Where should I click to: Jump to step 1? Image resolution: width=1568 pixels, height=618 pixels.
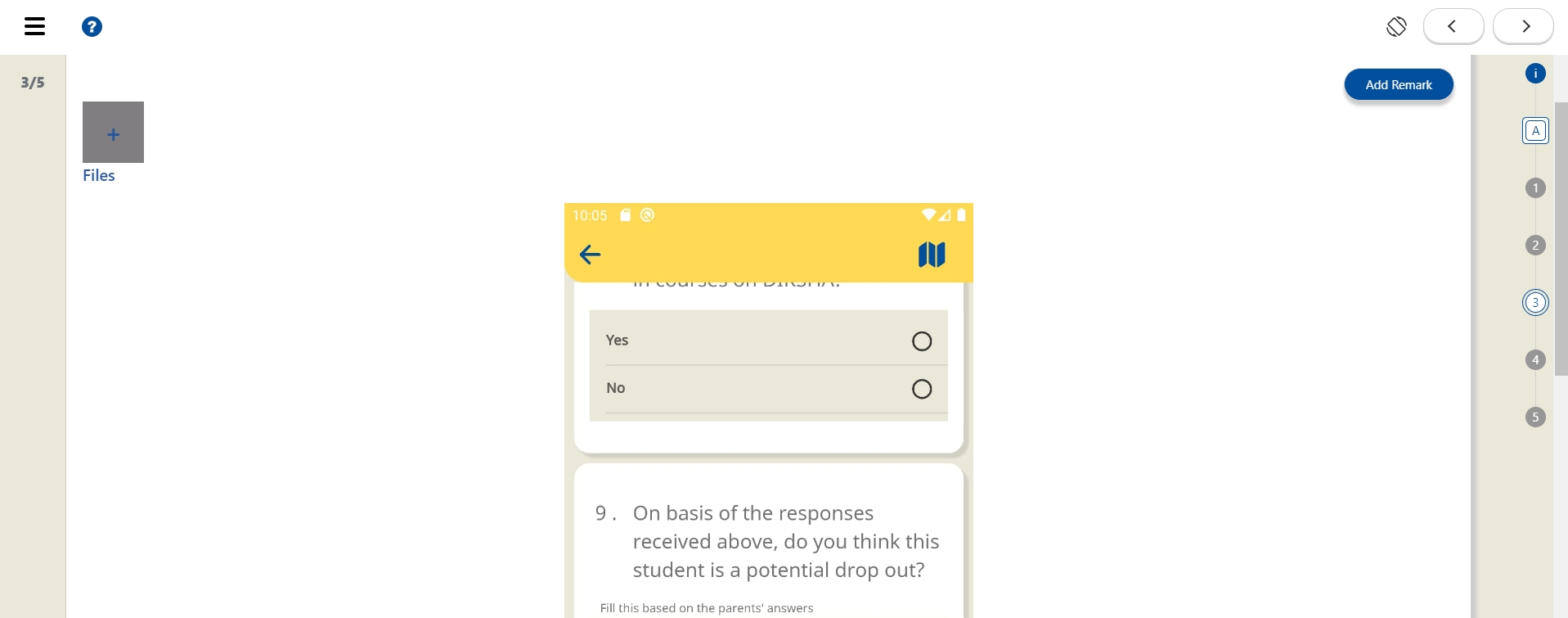click(x=1535, y=188)
